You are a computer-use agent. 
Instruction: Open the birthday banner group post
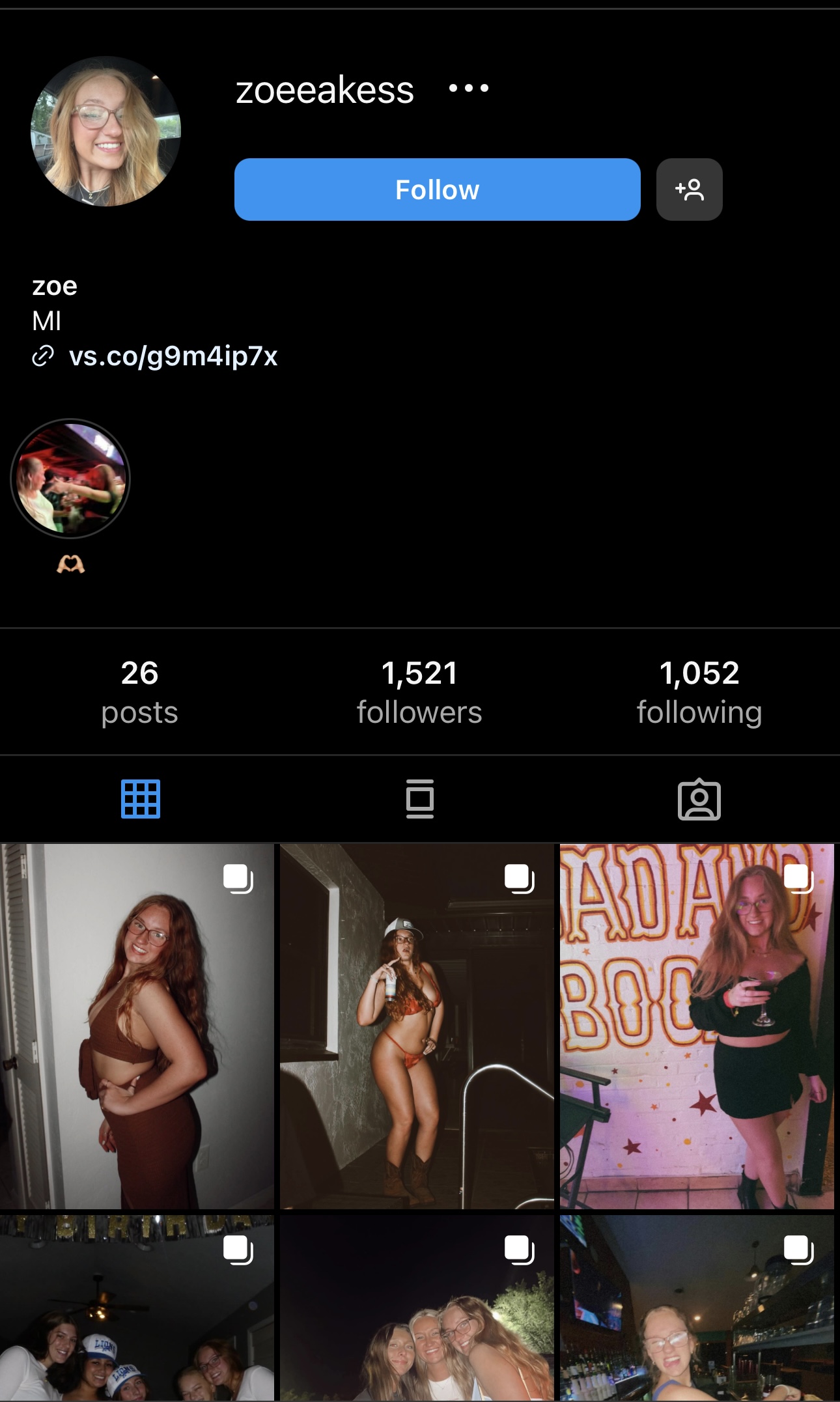(x=137, y=1308)
